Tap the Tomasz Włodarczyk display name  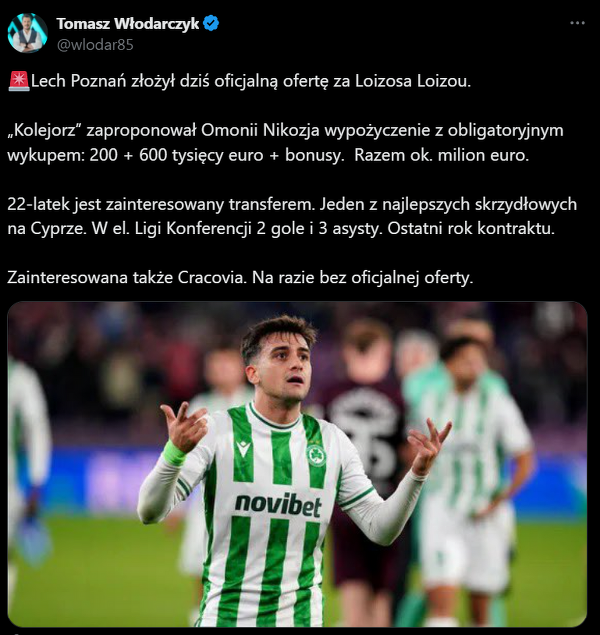point(128,23)
